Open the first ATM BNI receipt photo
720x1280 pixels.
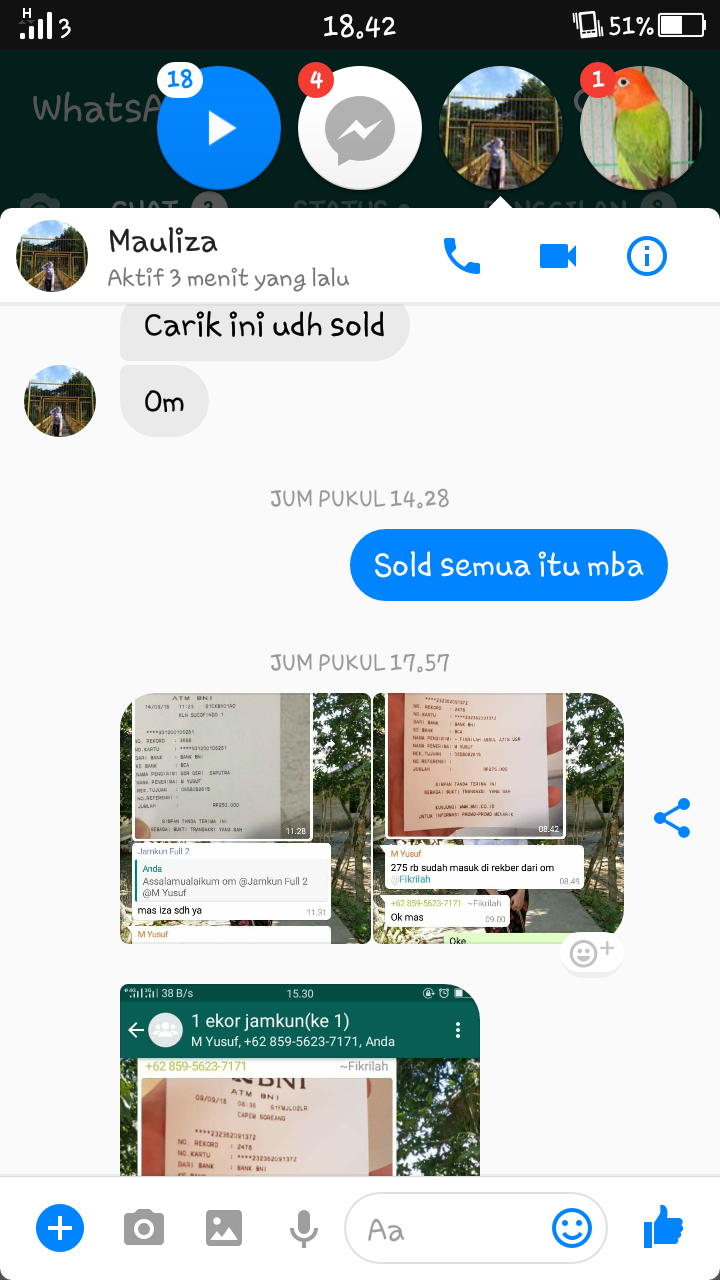pos(245,818)
